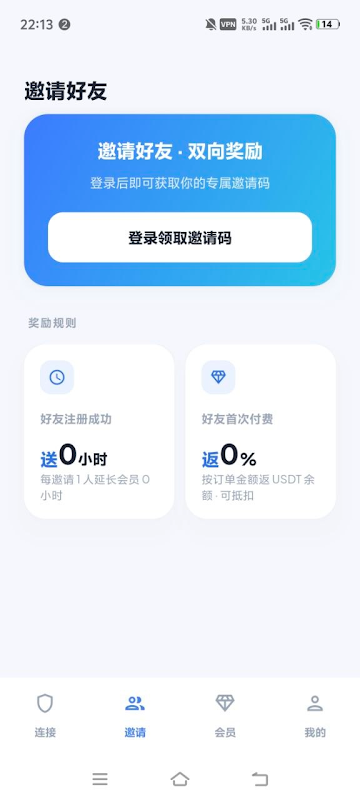Switch to the 连接 tab
This screenshot has height=800, width=360.
pyautogui.click(x=45, y=716)
